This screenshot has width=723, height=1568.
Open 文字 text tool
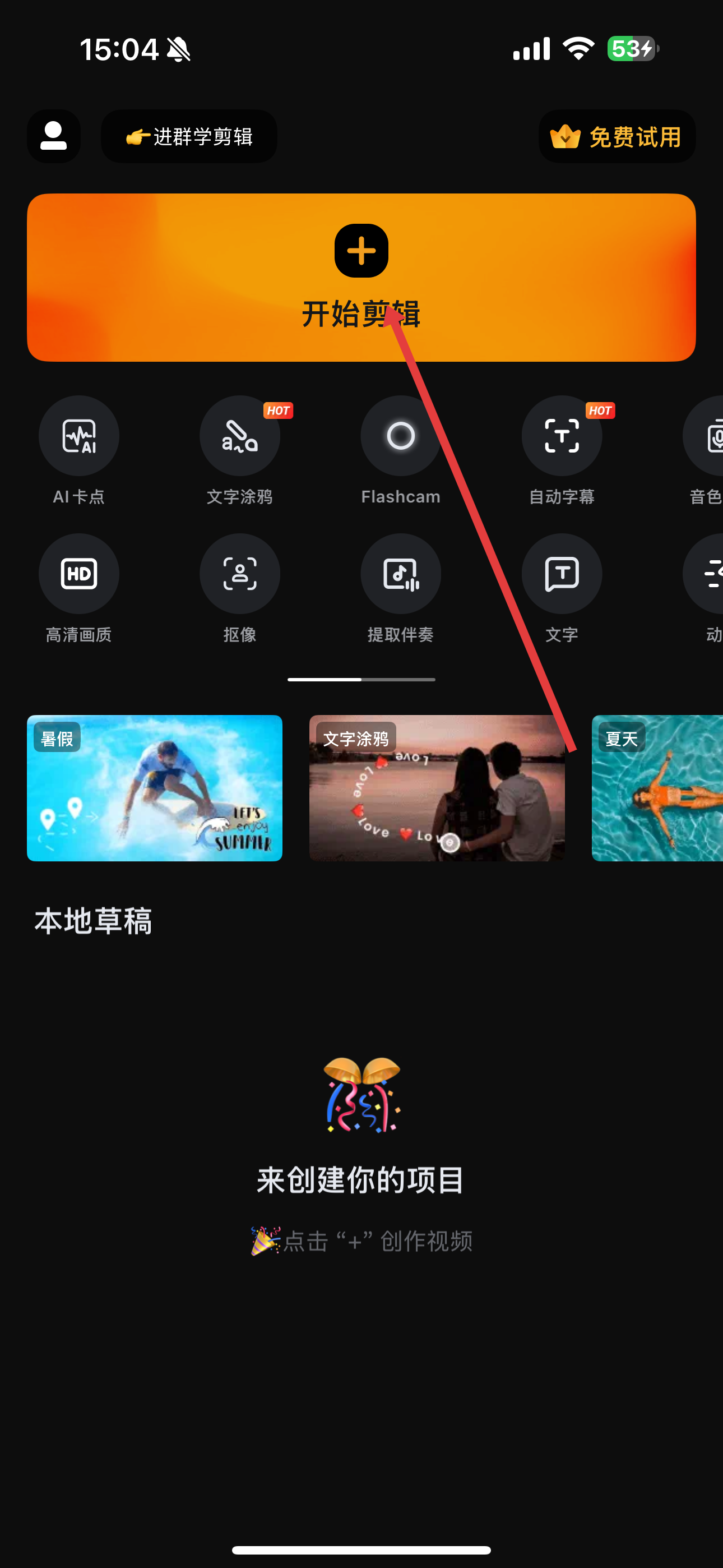pos(561,573)
